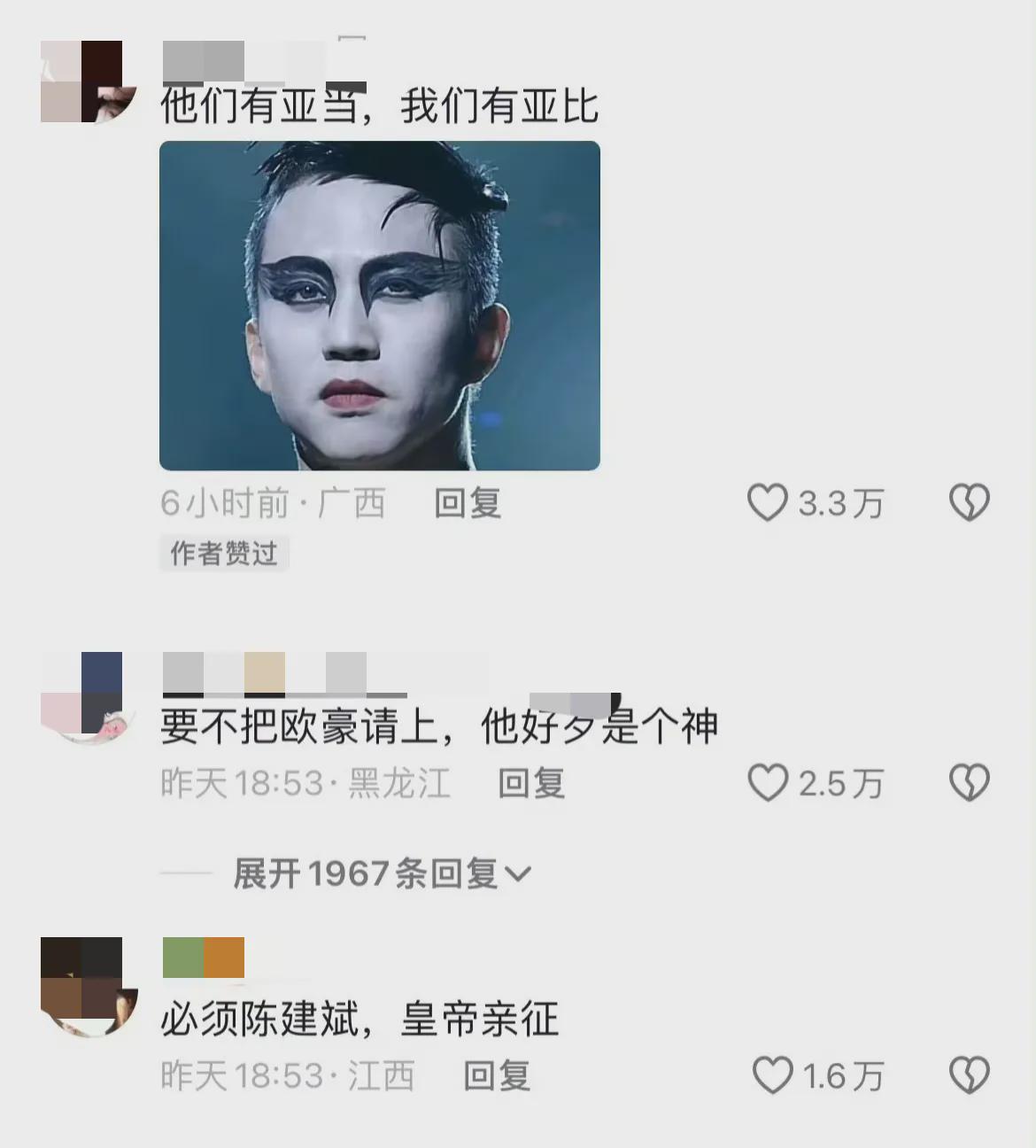Open the avatar of the first commenter

pyautogui.click(x=85, y=81)
